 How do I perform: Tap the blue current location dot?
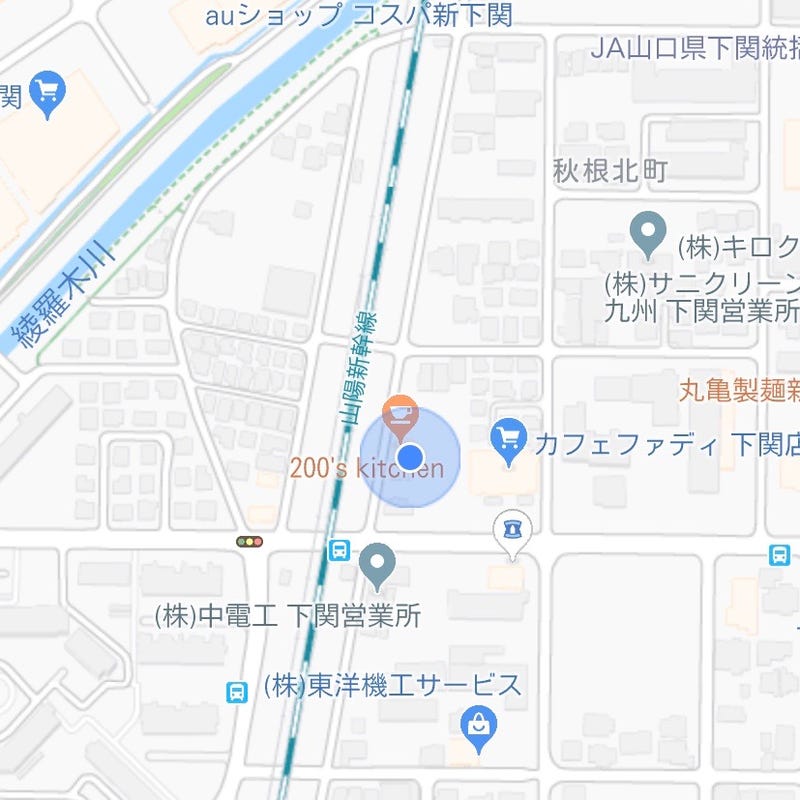click(410, 458)
